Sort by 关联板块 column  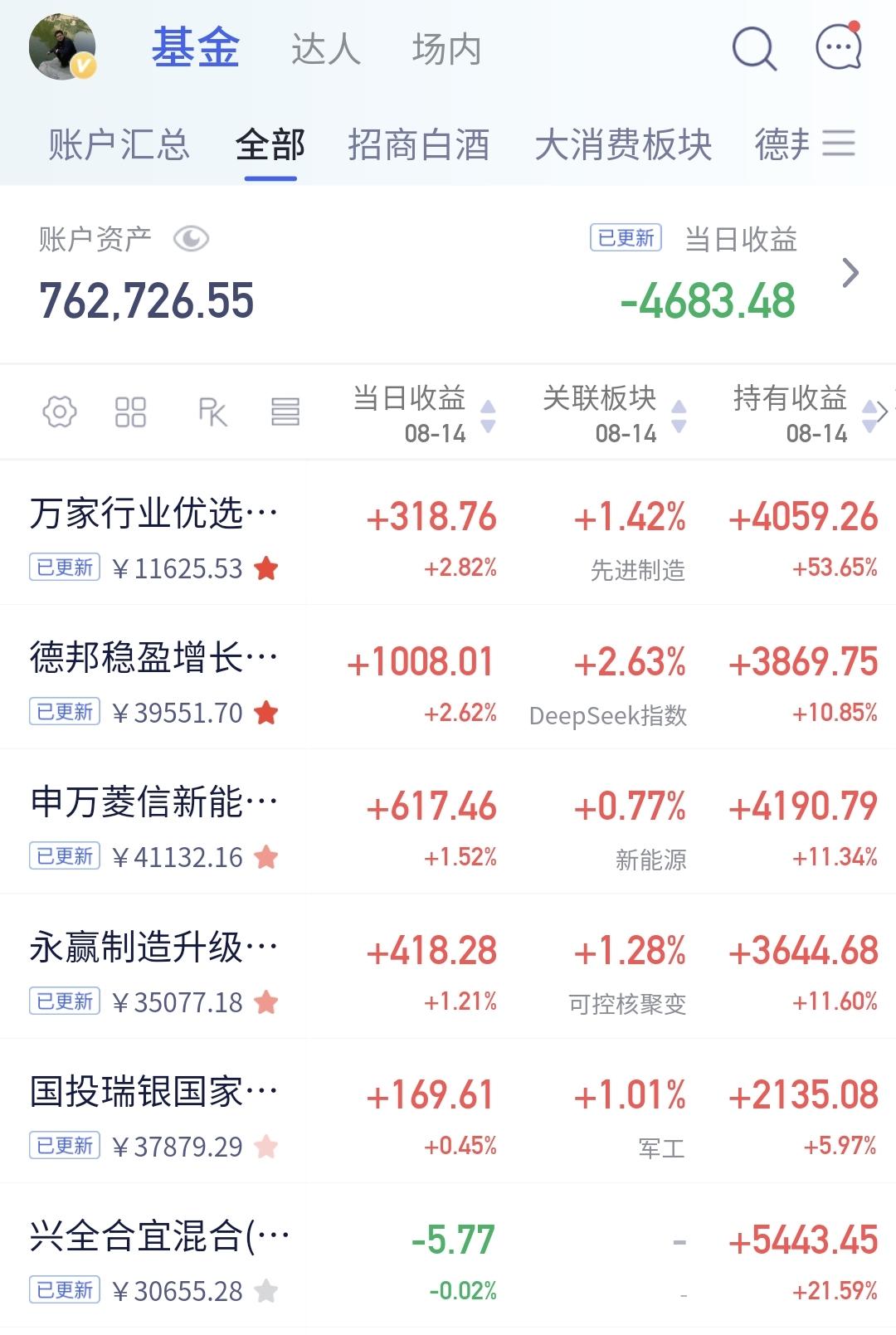[615, 414]
